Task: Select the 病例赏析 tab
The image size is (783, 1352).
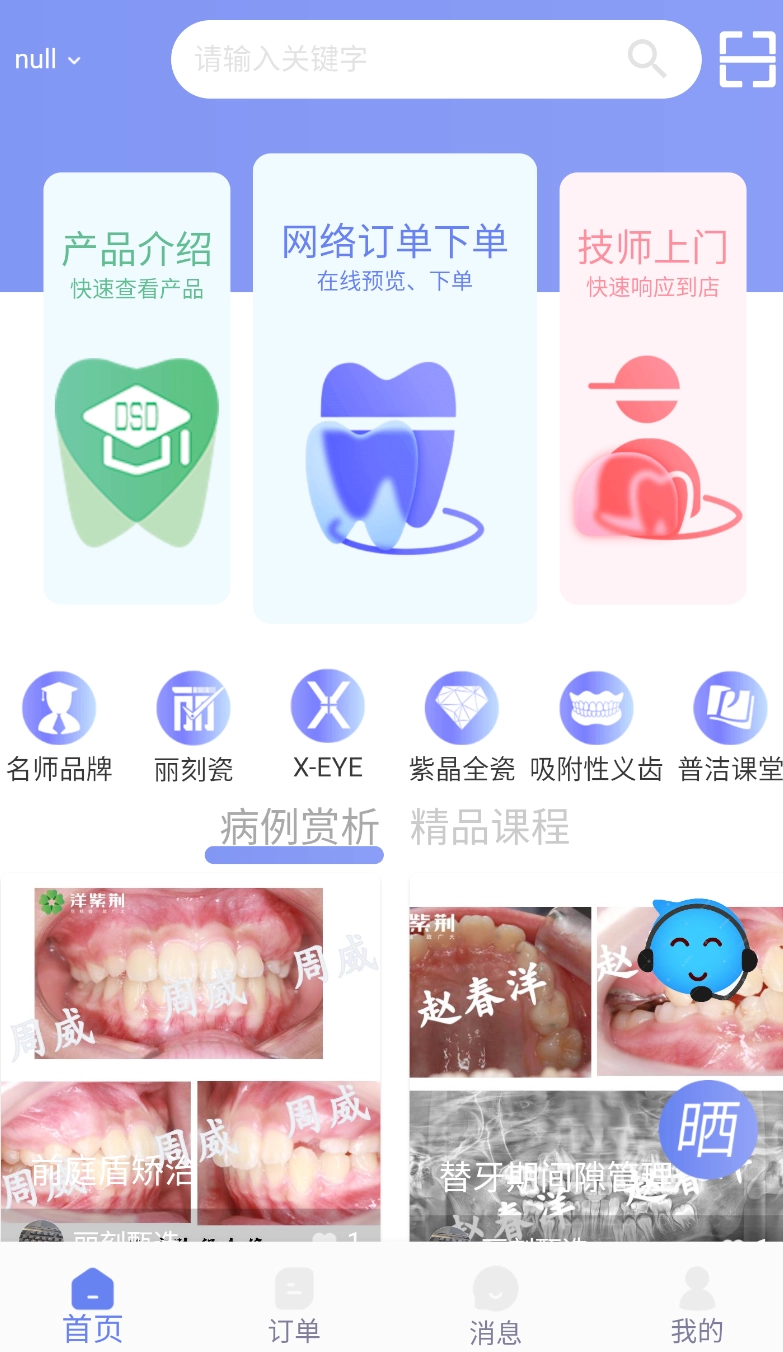Action: point(294,828)
